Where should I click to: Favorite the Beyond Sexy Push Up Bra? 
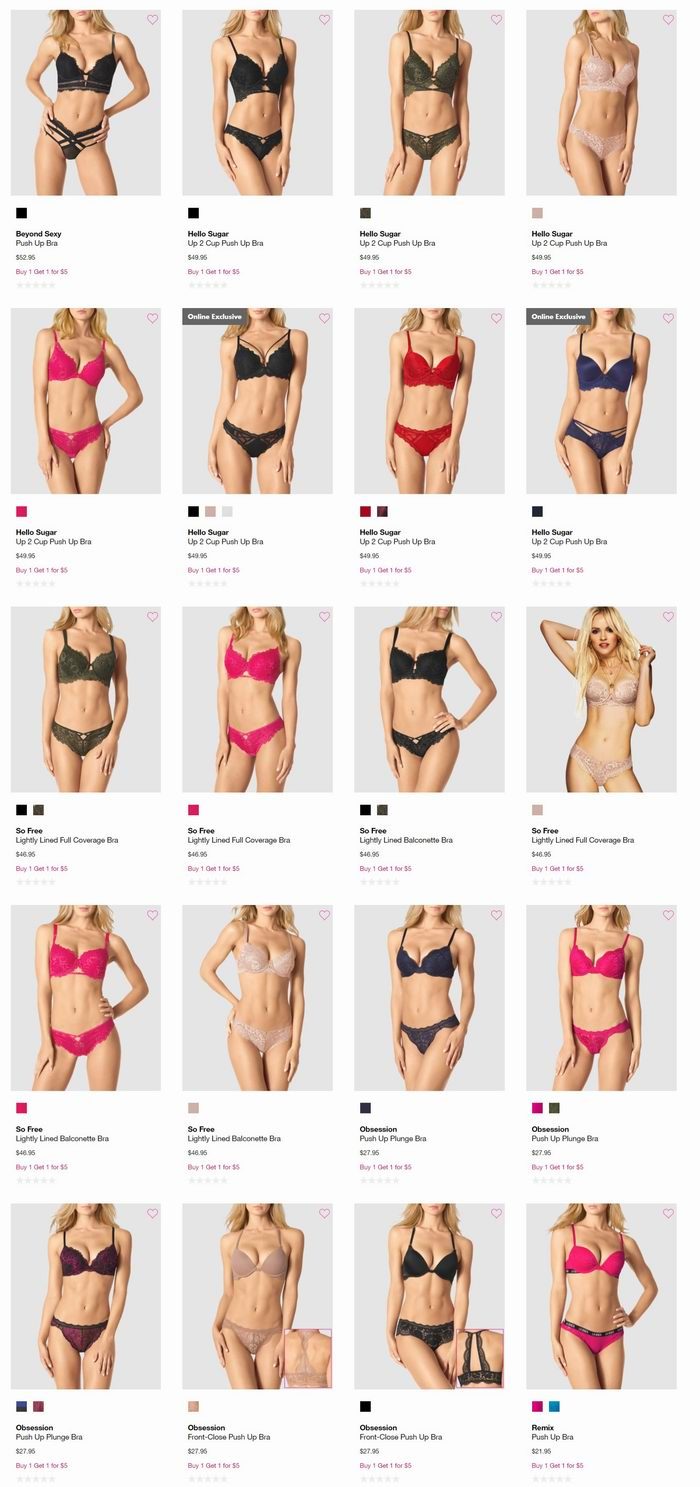pos(152,20)
